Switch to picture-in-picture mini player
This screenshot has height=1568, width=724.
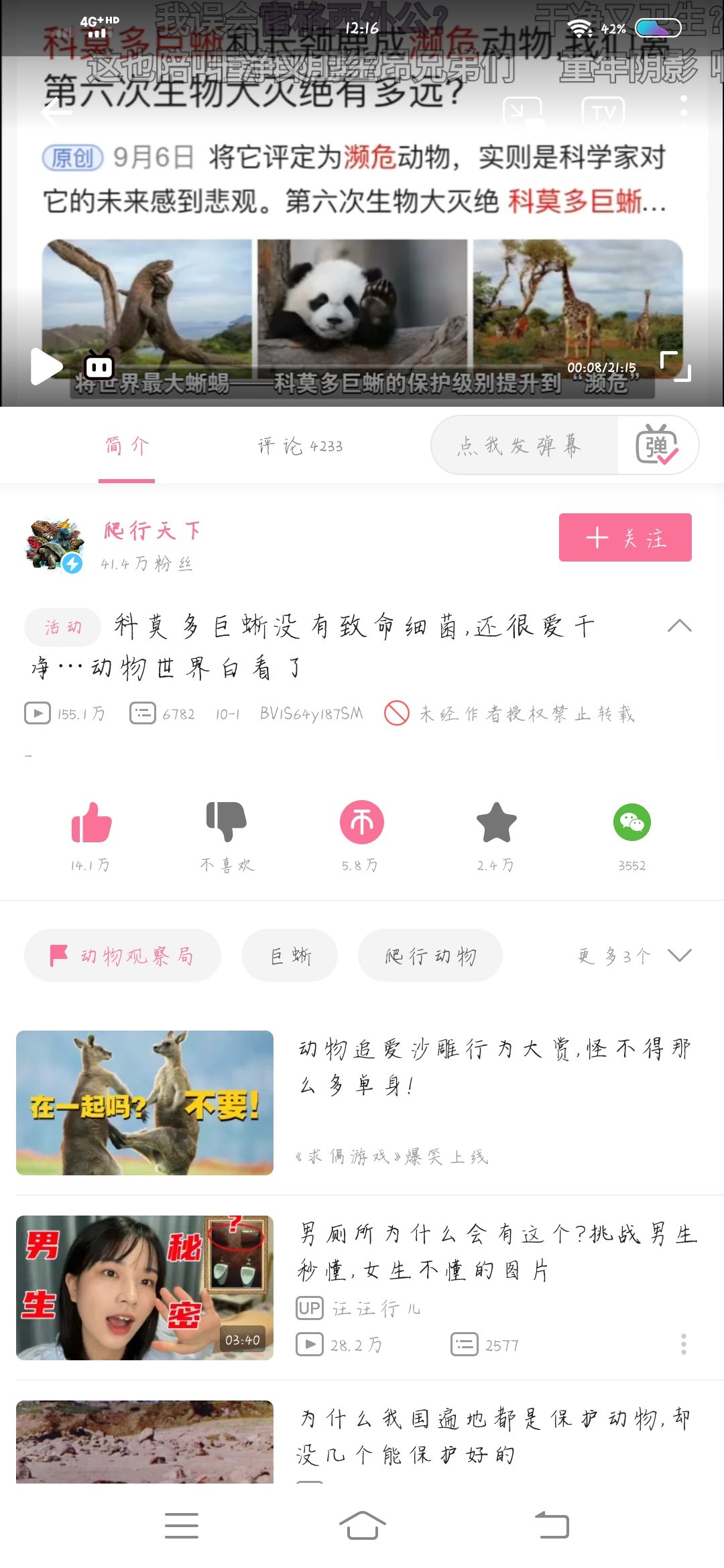point(522,112)
